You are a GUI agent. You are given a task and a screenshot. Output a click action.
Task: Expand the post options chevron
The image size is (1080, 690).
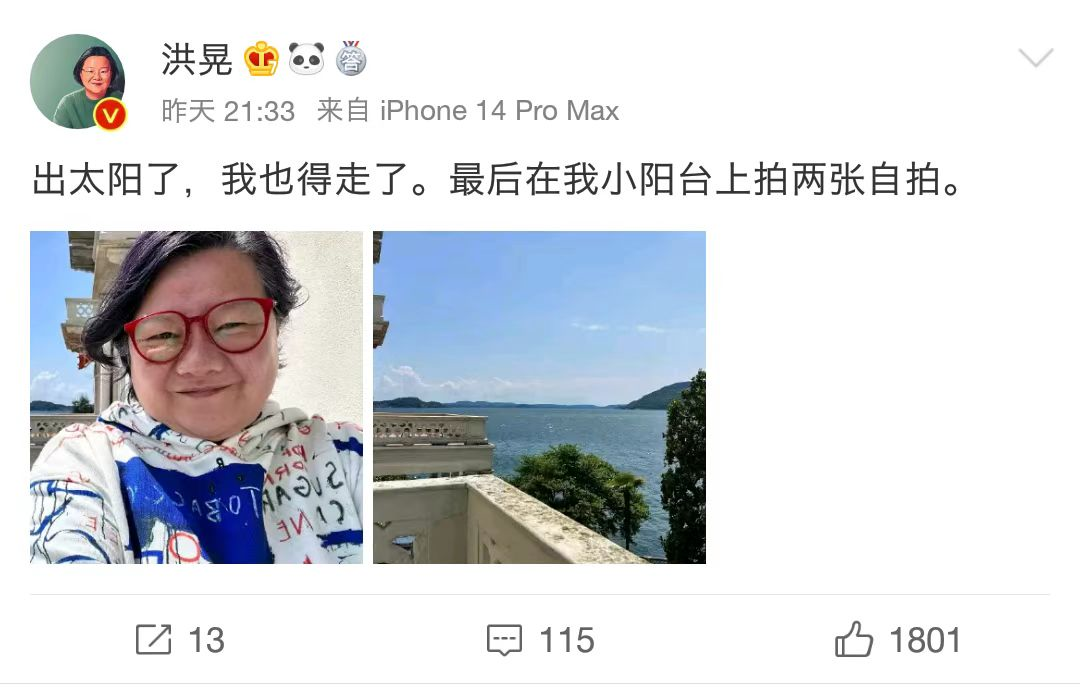coord(1035,58)
